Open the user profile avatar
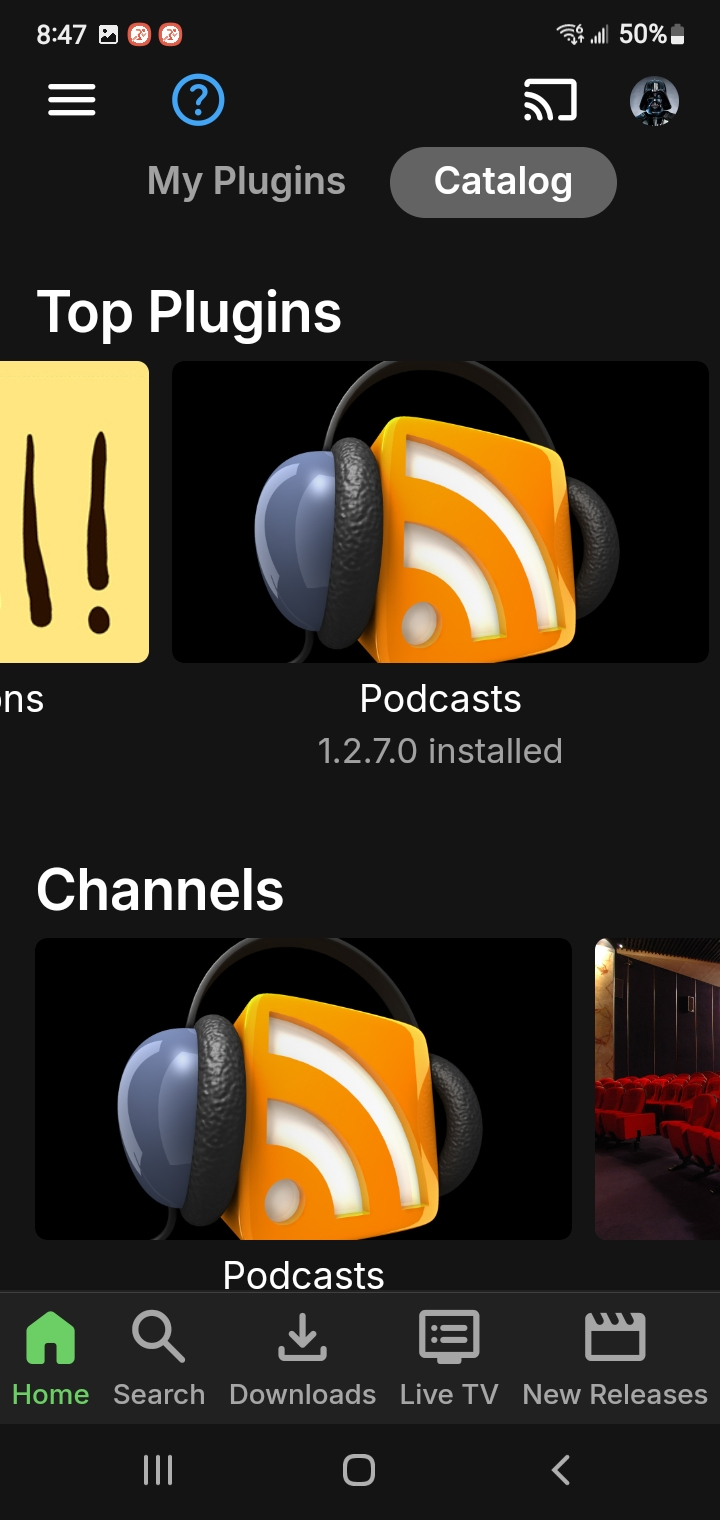Image resolution: width=720 pixels, height=1520 pixels. (x=654, y=100)
